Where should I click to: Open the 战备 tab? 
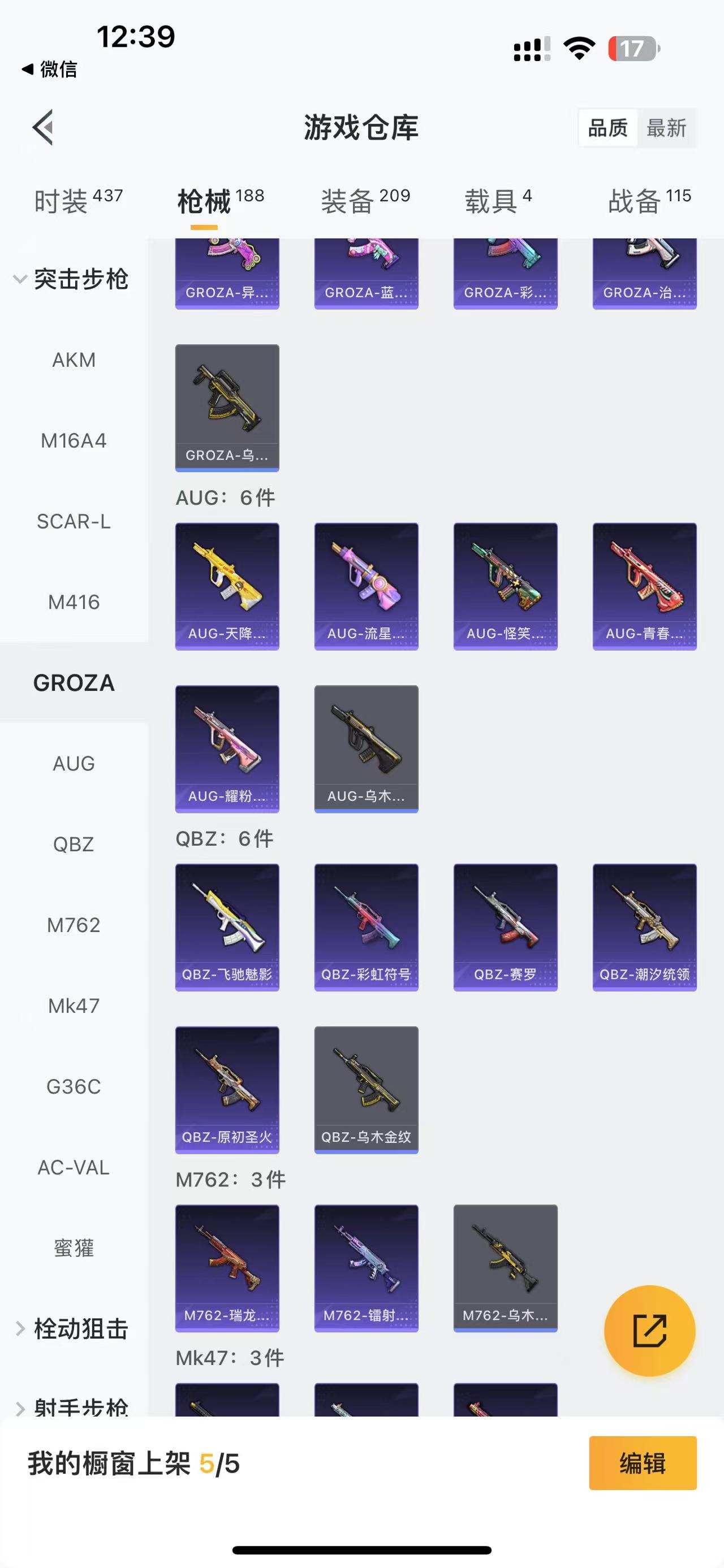[649, 201]
